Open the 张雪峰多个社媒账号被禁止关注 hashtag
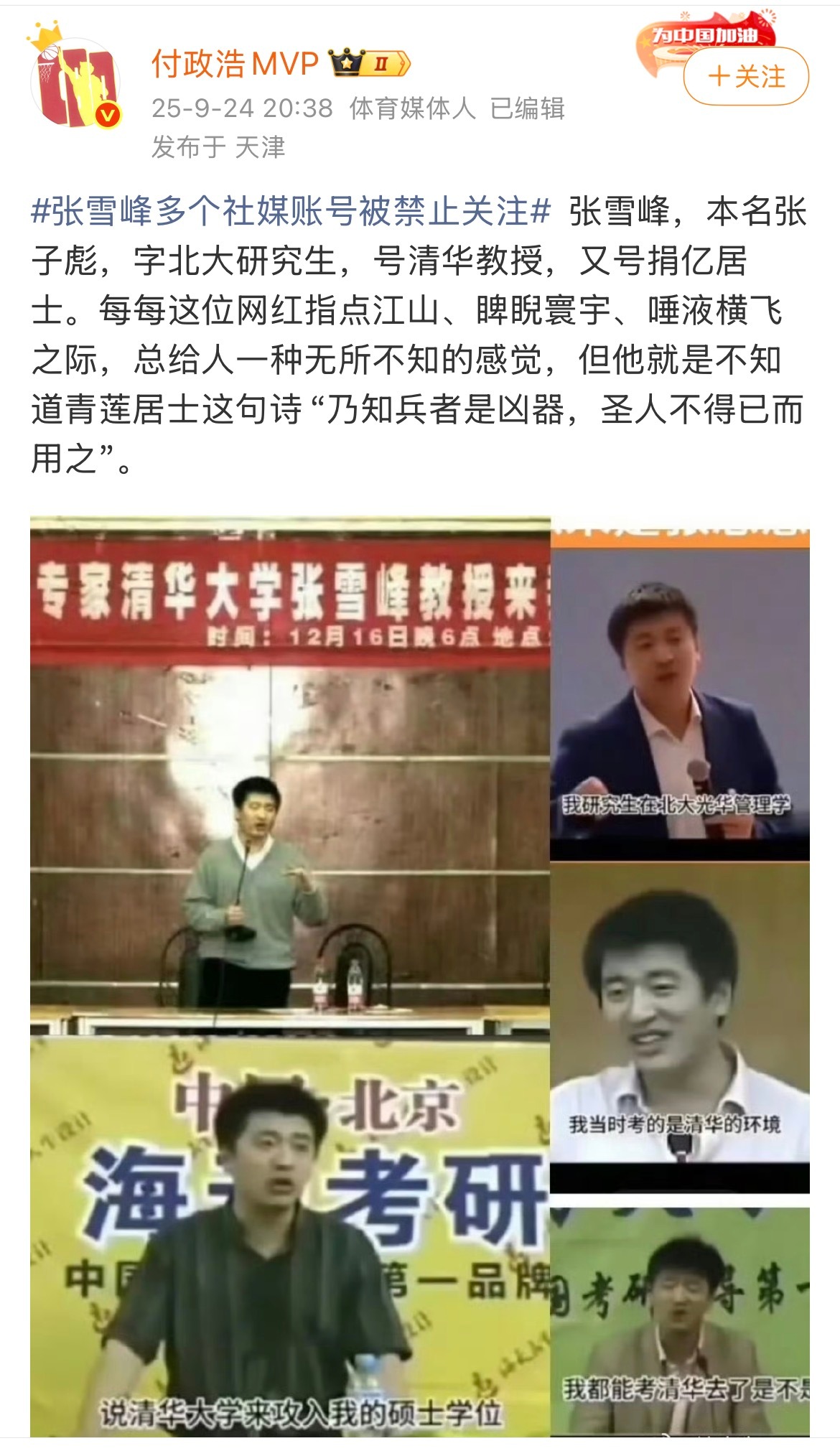840x1456 pixels. (x=287, y=213)
